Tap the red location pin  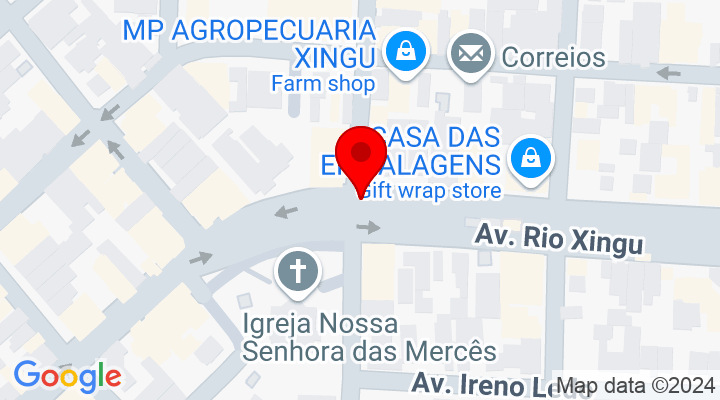click(x=360, y=158)
